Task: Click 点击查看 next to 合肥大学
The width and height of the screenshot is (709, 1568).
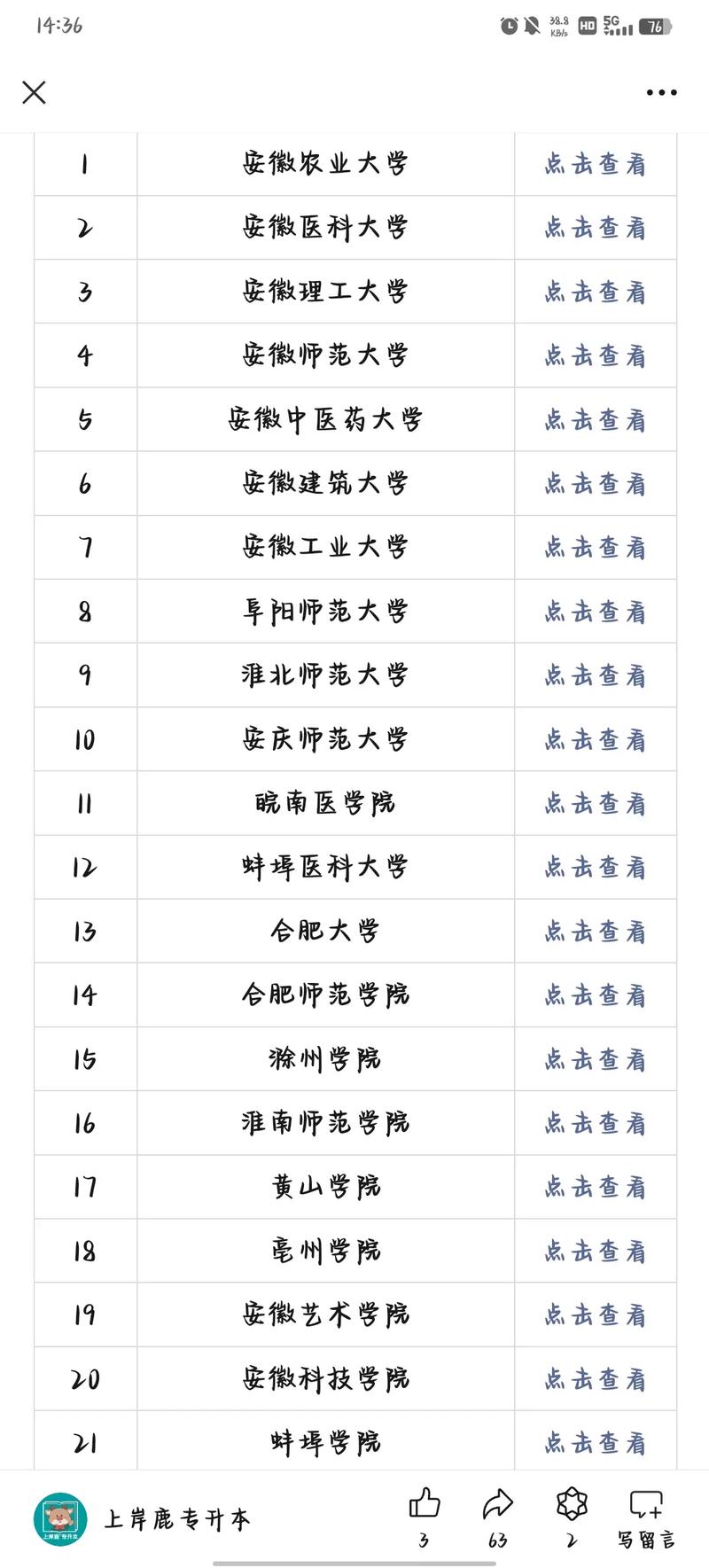Action: pyautogui.click(x=595, y=931)
